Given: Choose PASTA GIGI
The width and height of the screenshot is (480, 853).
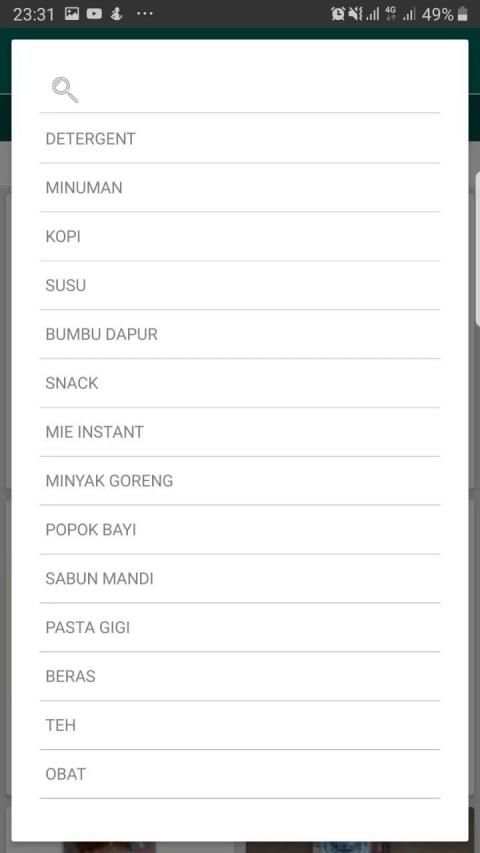Looking at the screenshot, I should pos(239,627).
